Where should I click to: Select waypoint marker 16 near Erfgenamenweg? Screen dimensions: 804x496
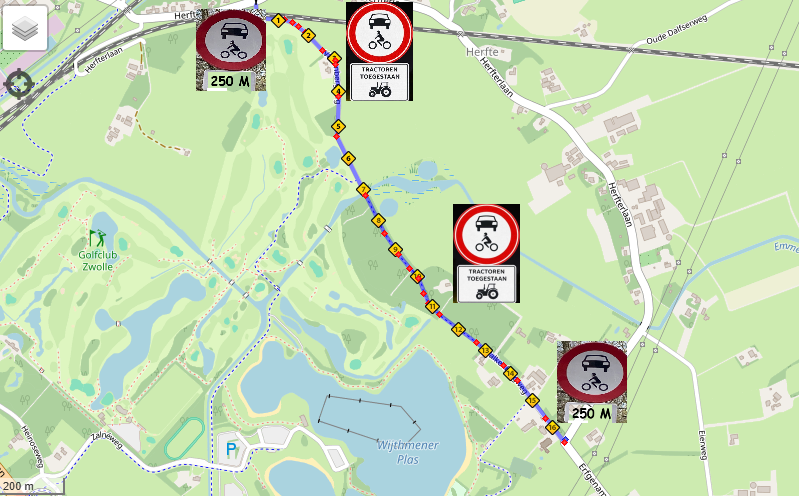click(553, 427)
